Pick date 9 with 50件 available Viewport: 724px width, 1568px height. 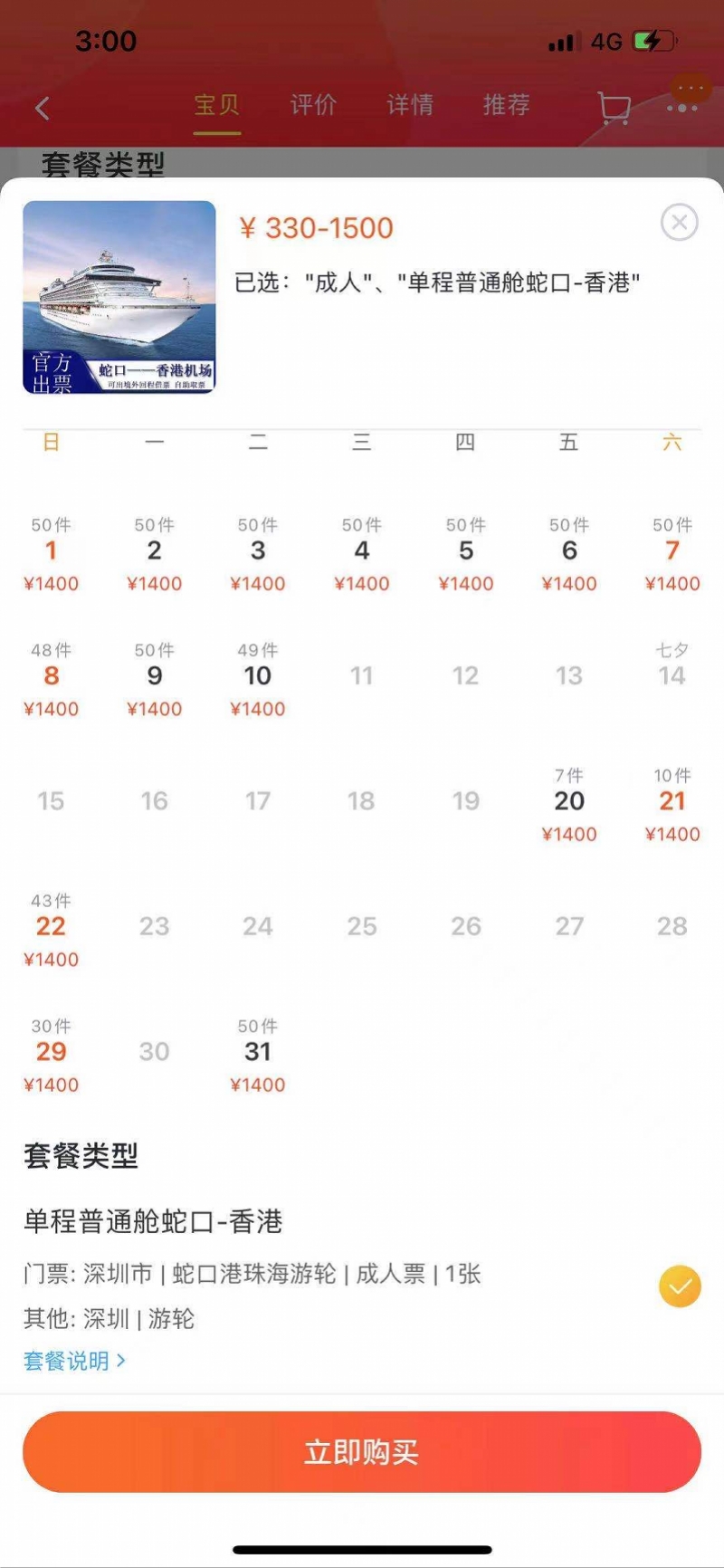pos(155,676)
